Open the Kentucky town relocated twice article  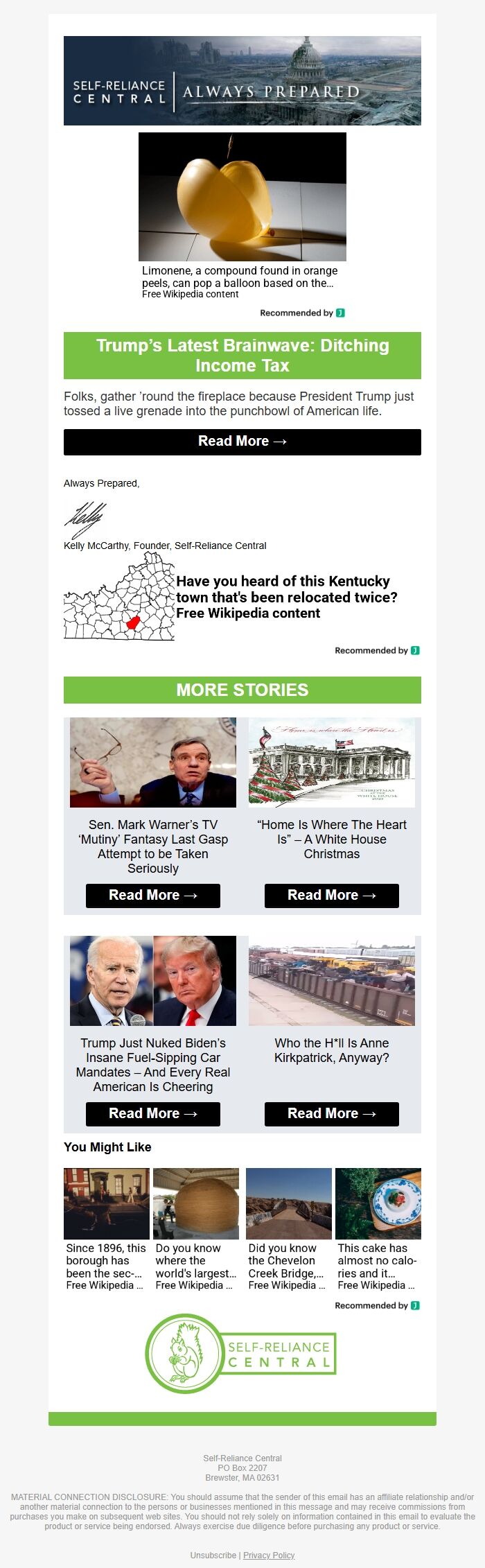pyautogui.click(x=286, y=596)
